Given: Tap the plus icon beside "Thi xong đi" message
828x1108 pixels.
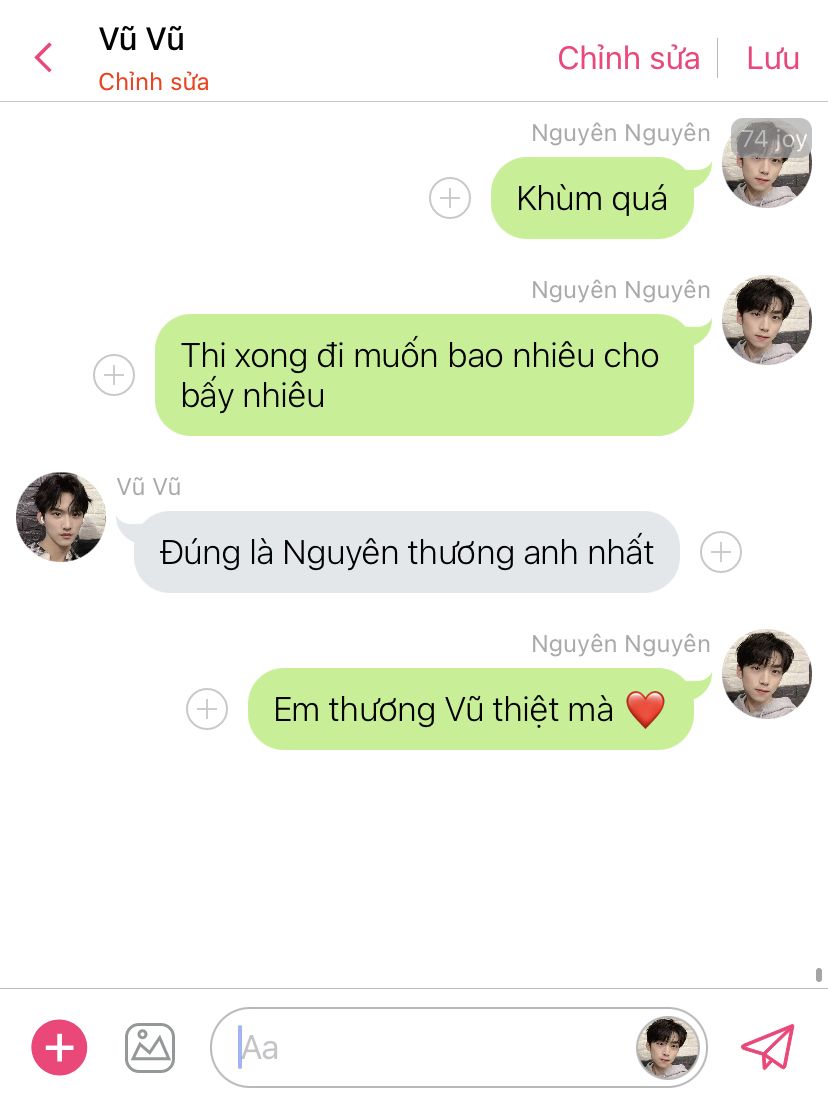Looking at the screenshot, I should (114, 375).
